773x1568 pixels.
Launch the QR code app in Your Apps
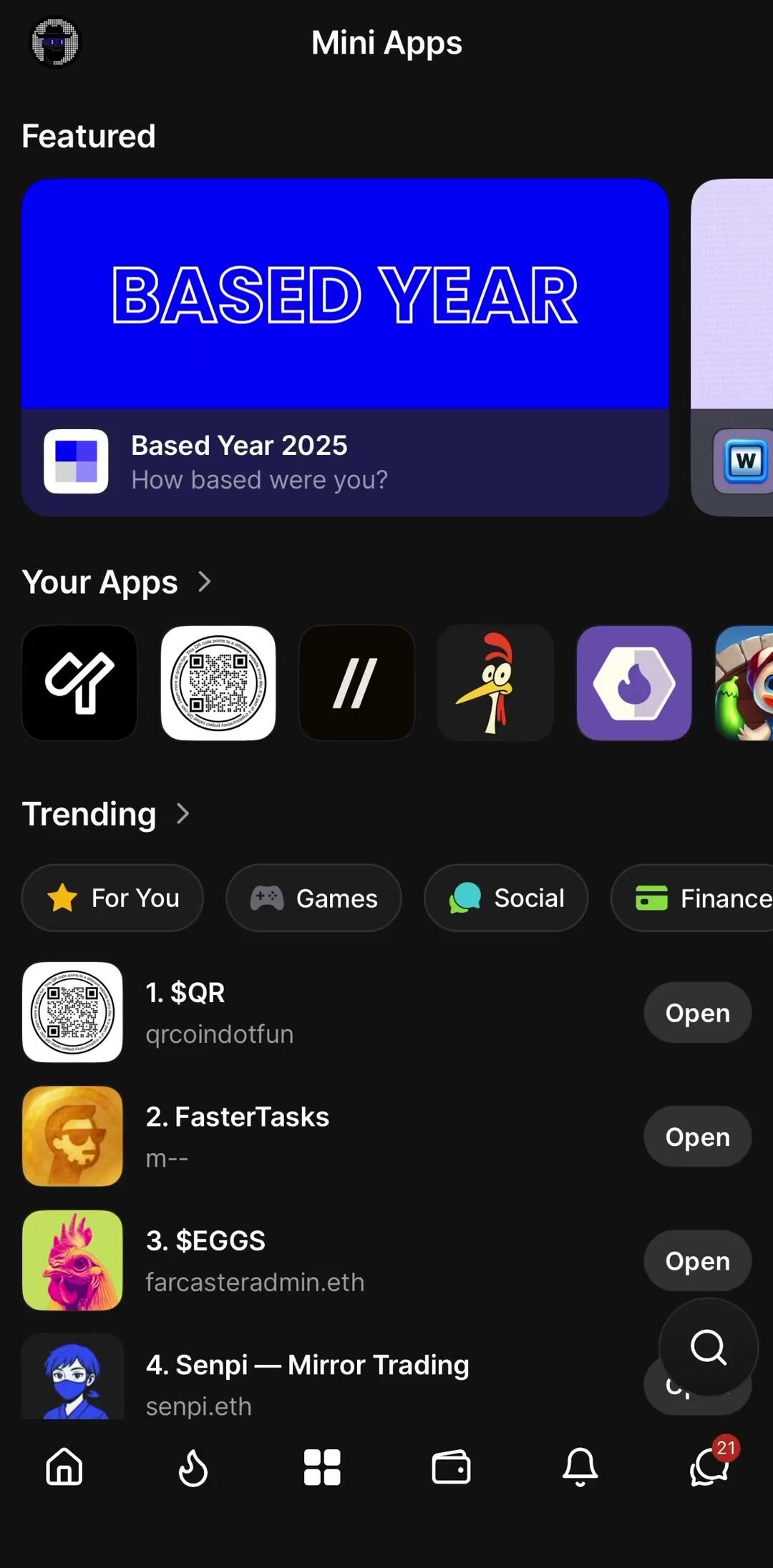click(218, 683)
